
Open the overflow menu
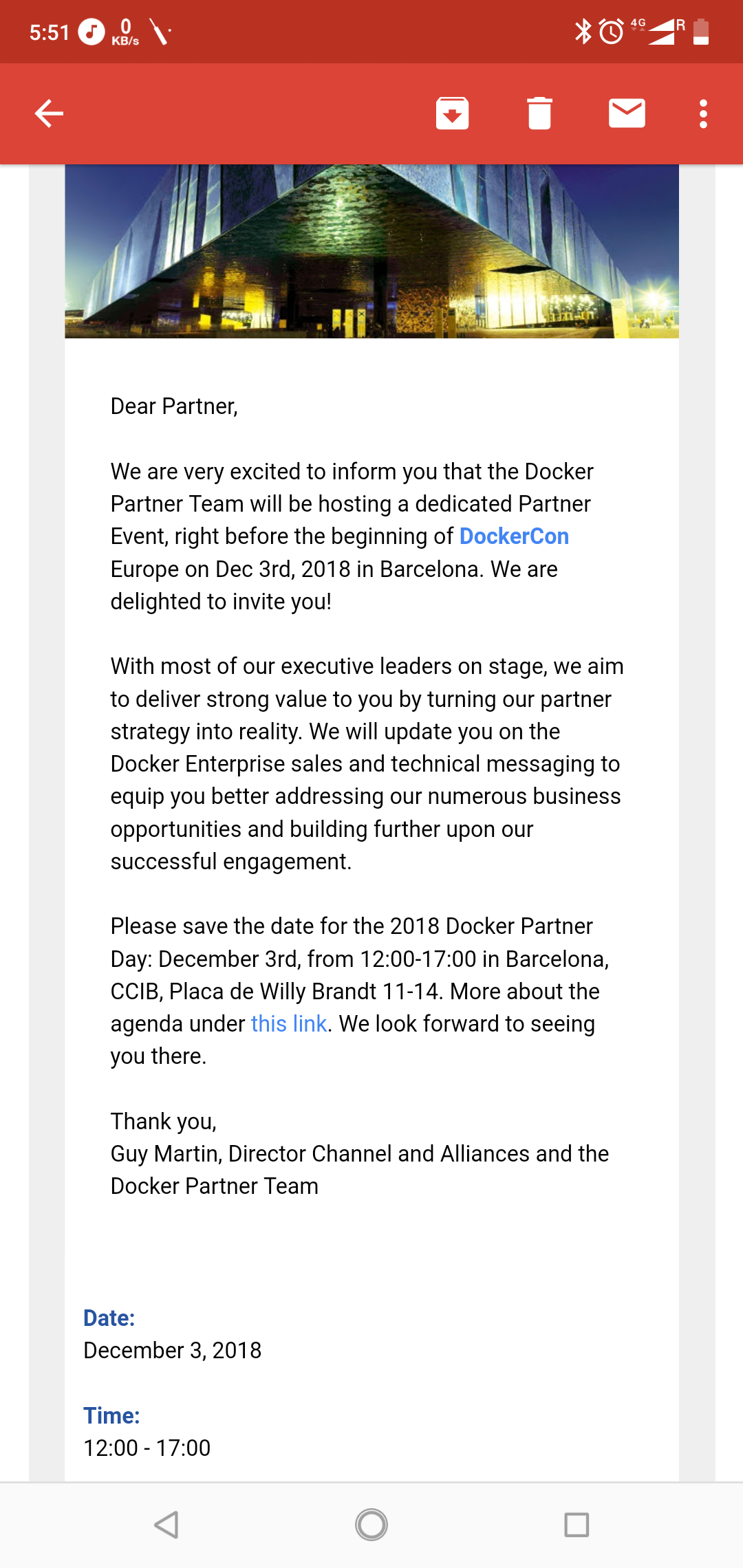tap(703, 113)
